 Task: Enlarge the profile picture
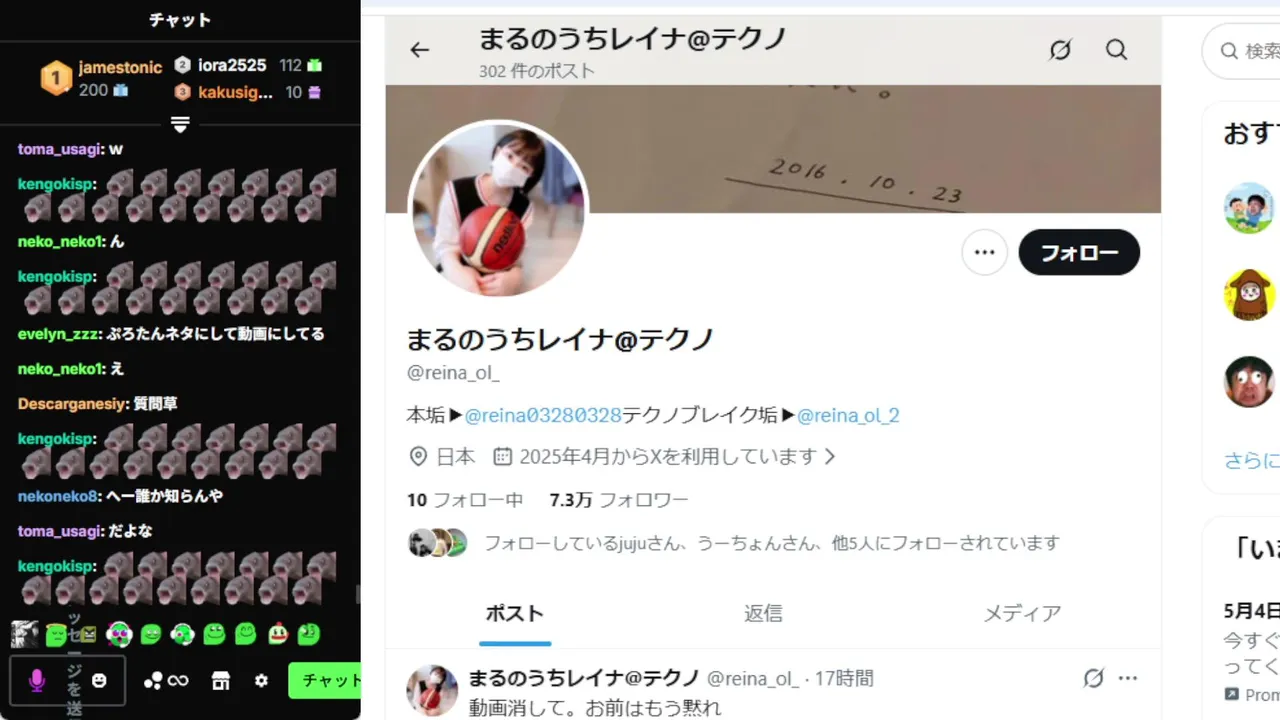498,210
